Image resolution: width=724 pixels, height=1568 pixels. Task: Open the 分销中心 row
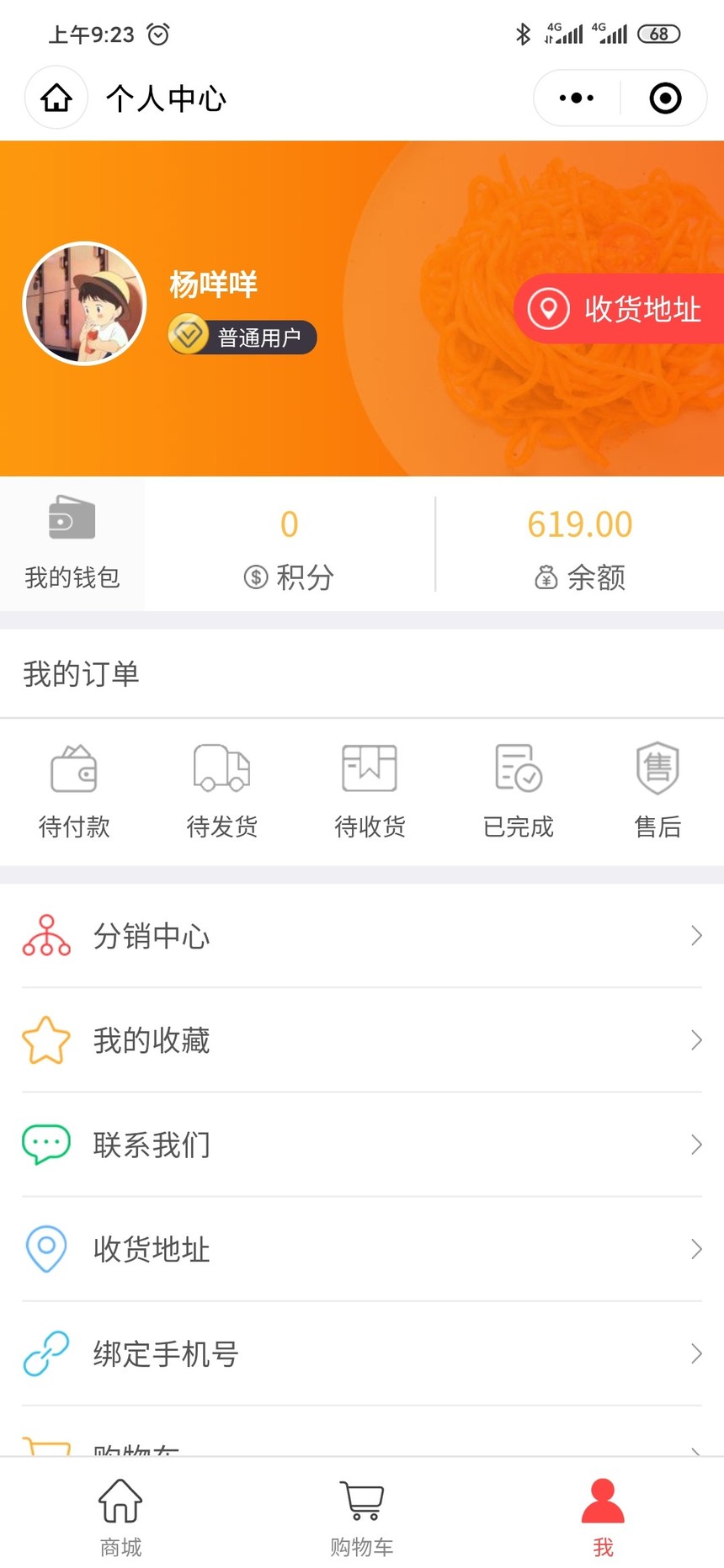tap(362, 936)
